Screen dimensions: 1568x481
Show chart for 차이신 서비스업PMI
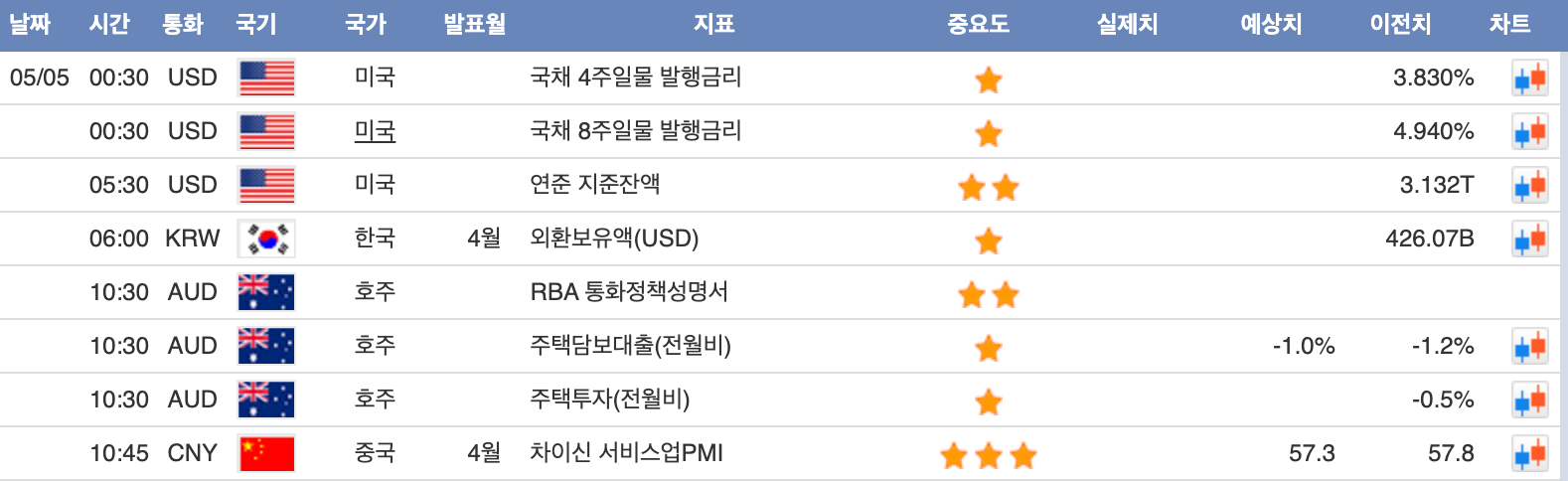[x=1529, y=453]
